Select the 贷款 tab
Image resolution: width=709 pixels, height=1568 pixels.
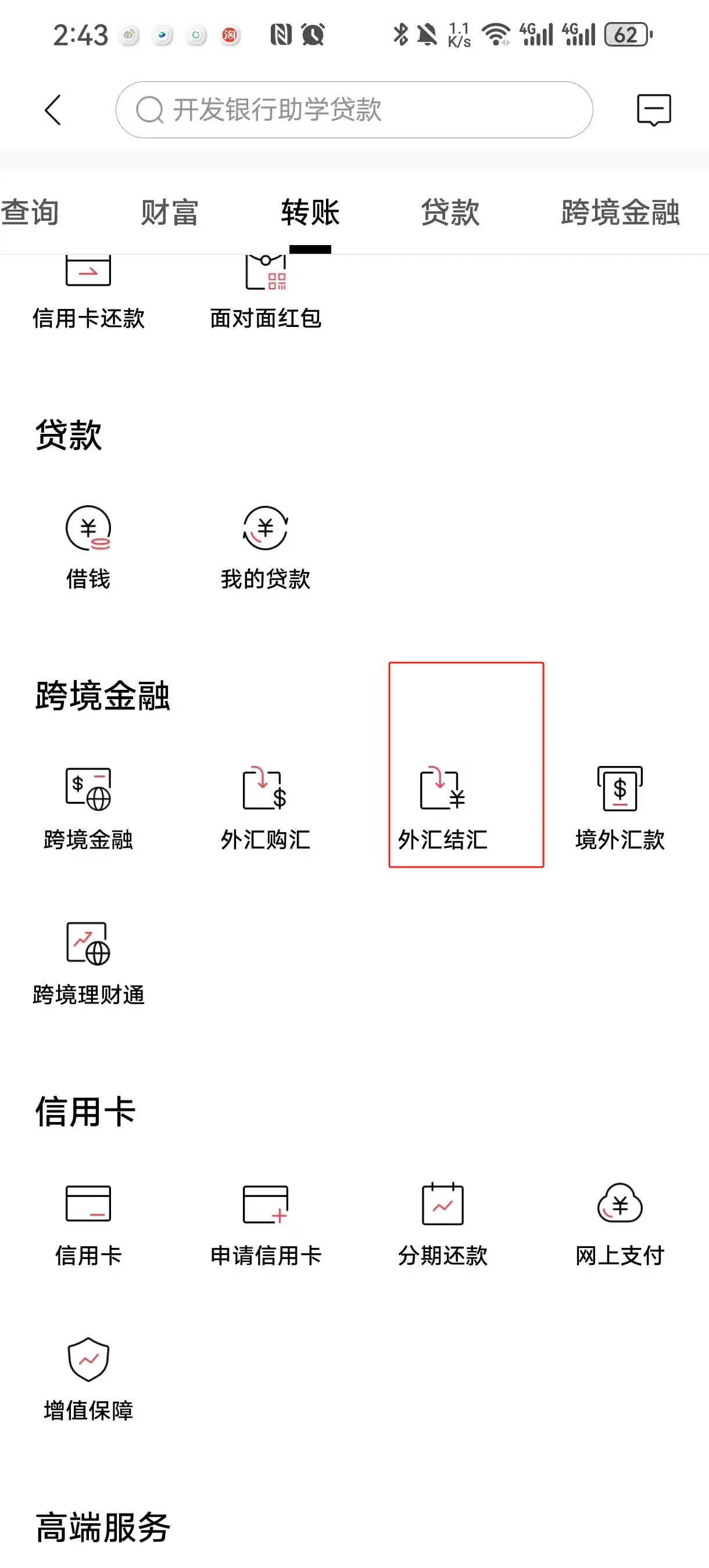point(450,213)
